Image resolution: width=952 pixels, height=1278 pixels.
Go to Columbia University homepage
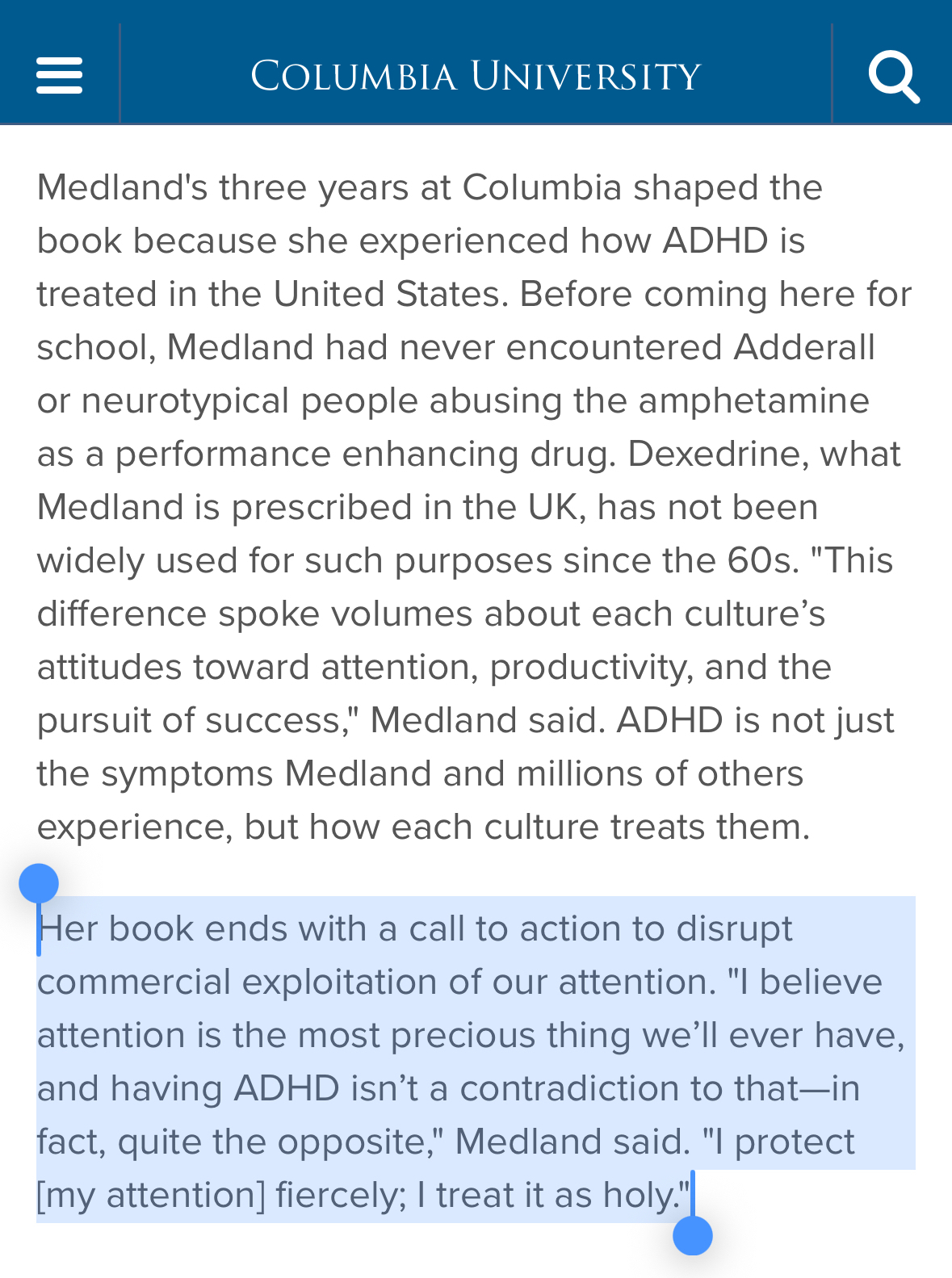pyautogui.click(x=476, y=76)
